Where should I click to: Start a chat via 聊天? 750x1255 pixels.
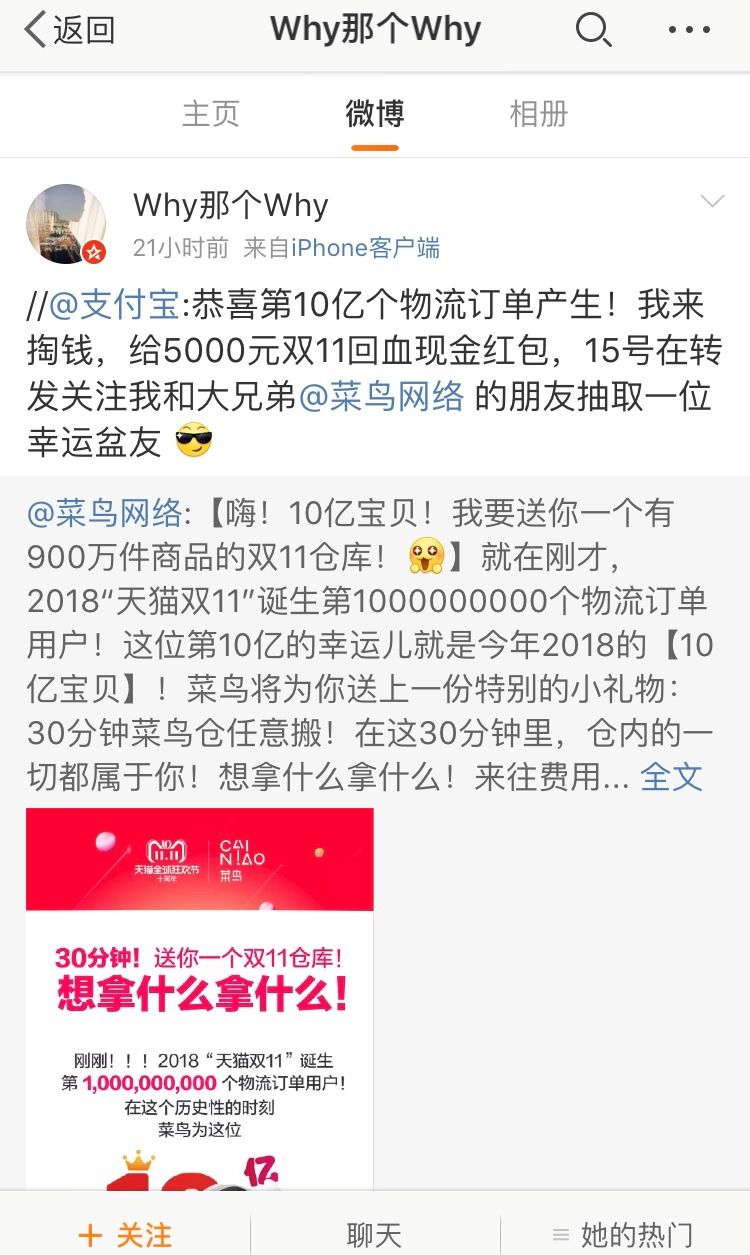coord(374,1235)
